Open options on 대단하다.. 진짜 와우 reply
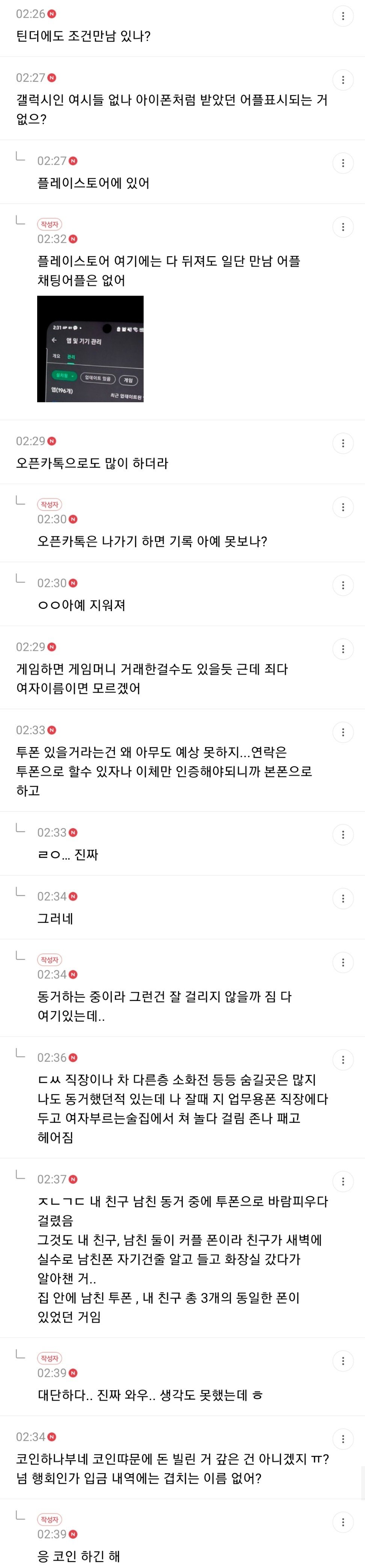This screenshot has height=1568, width=365. click(343, 1360)
